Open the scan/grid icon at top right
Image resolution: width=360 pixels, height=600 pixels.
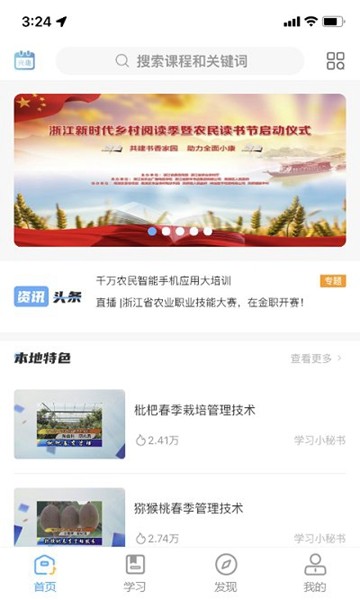pyautogui.click(x=336, y=61)
